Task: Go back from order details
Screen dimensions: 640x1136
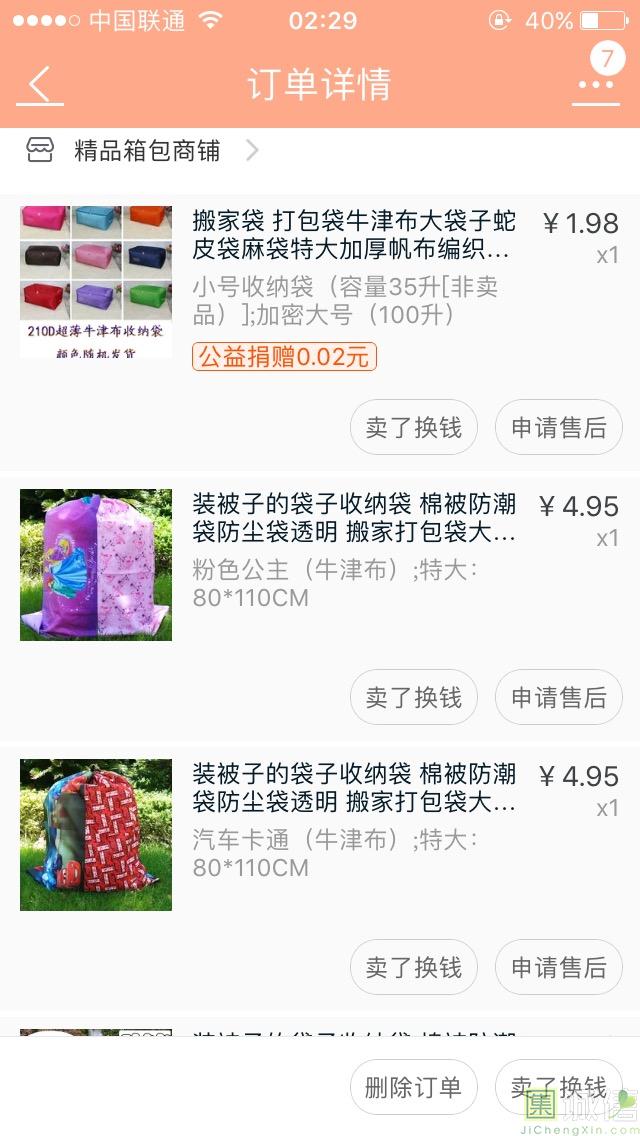Action: [x=40, y=84]
